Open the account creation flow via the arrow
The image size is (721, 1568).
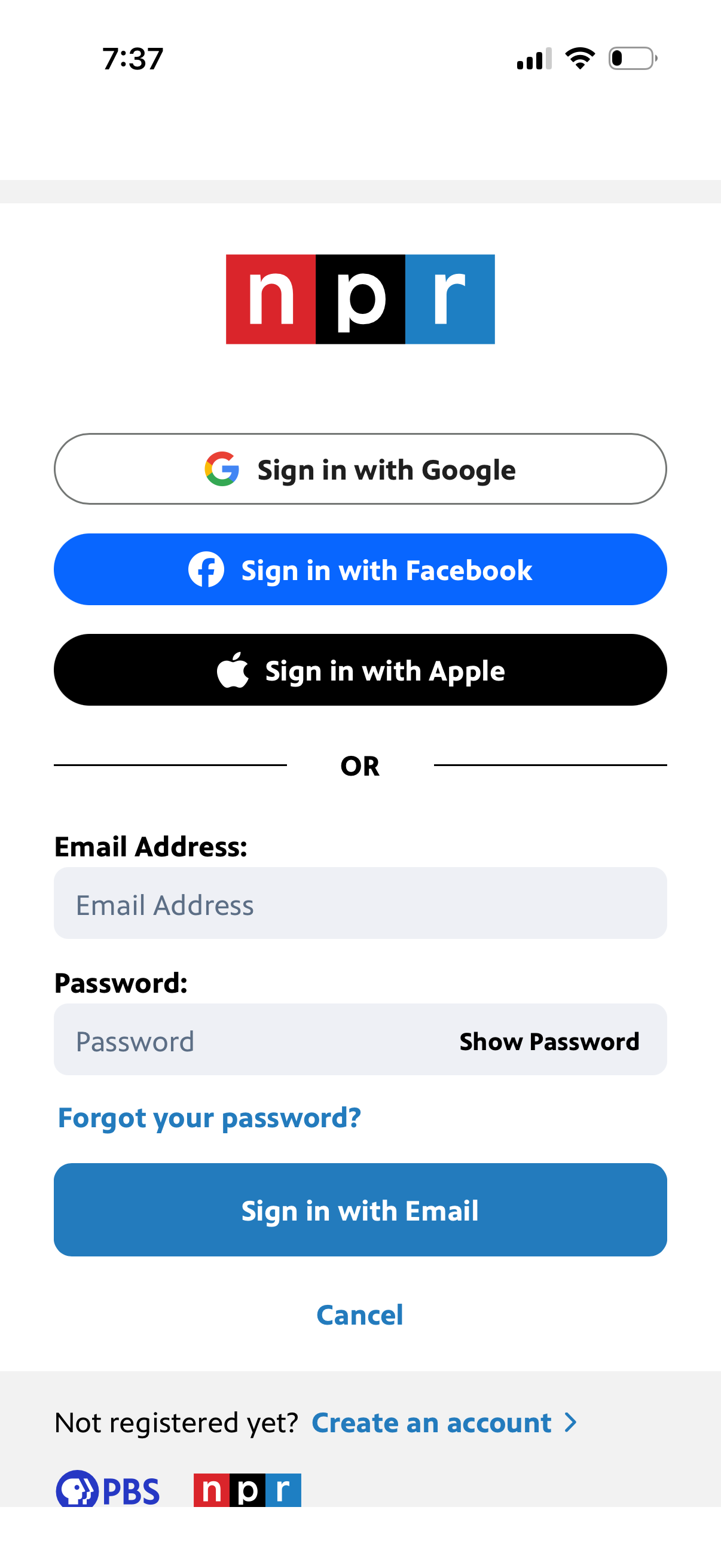coord(570,1423)
